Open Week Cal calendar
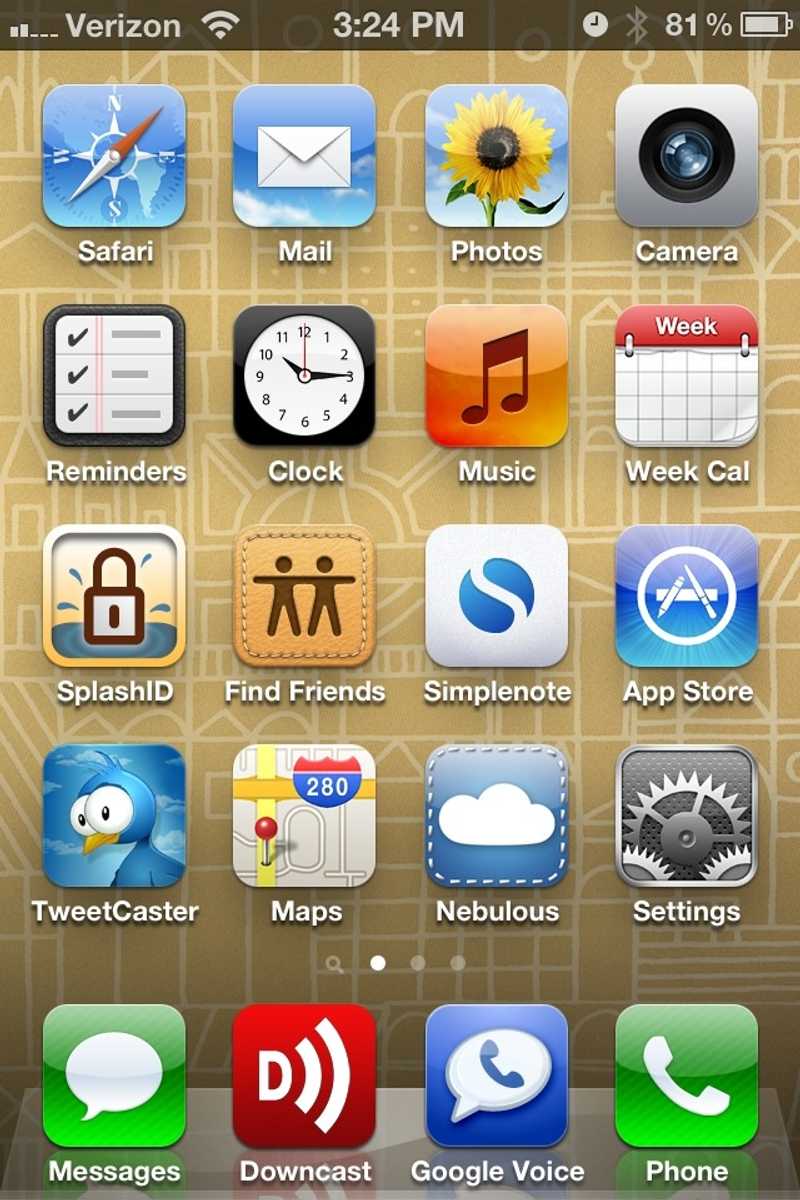Viewport: 800px width, 1200px height. click(x=686, y=375)
